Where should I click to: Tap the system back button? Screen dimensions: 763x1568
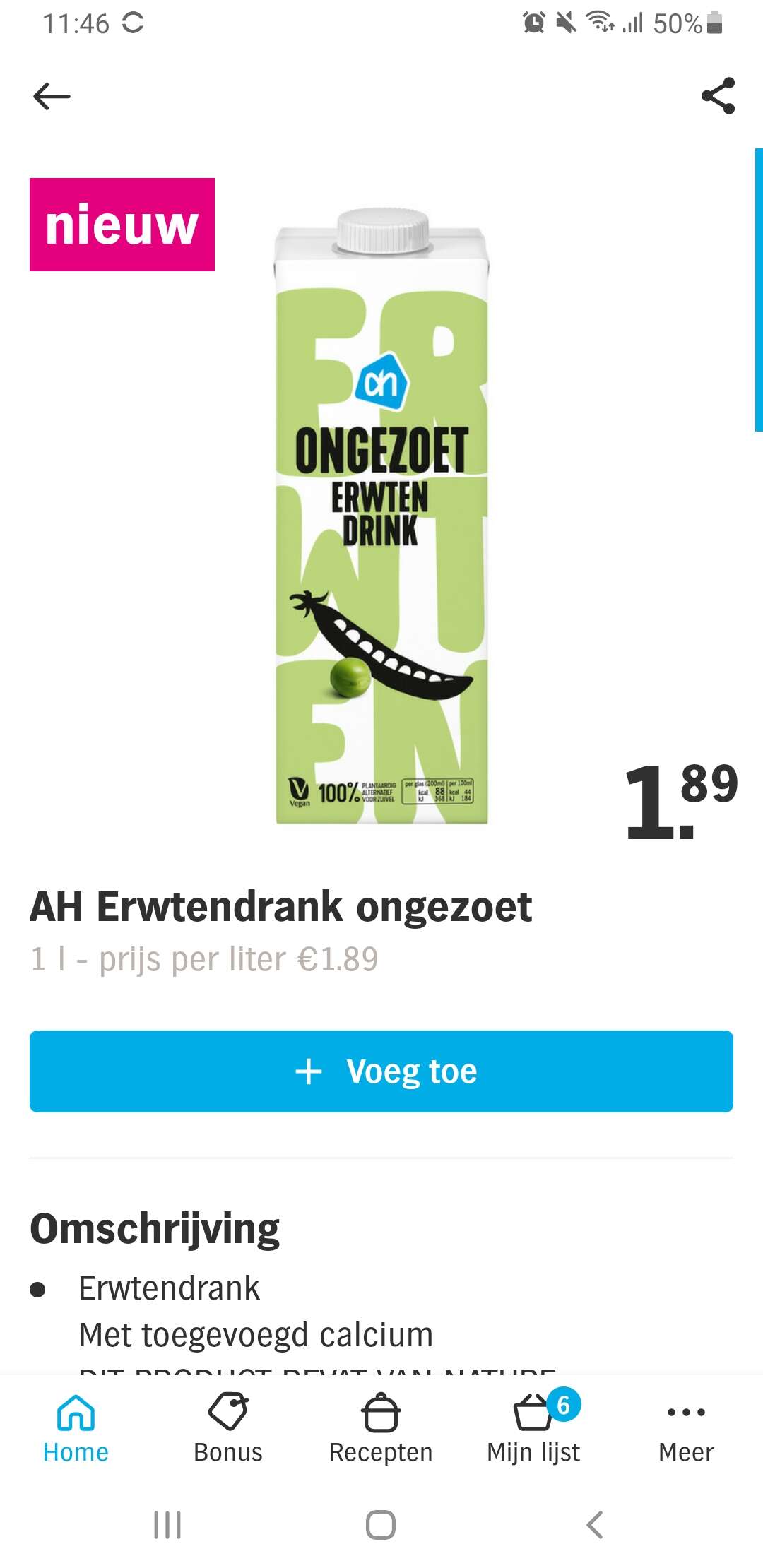[595, 1525]
